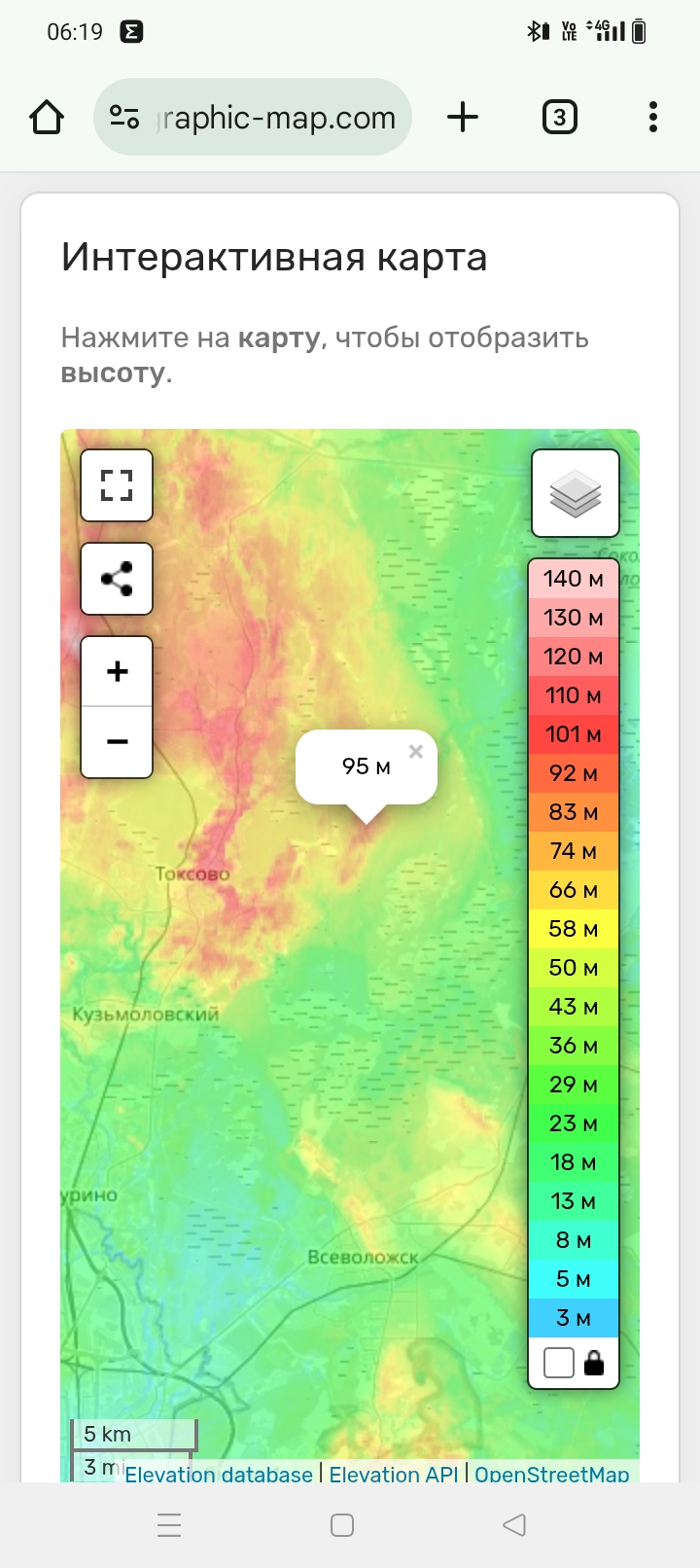Open the tab switcher showing 3 tabs

coord(559,118)
